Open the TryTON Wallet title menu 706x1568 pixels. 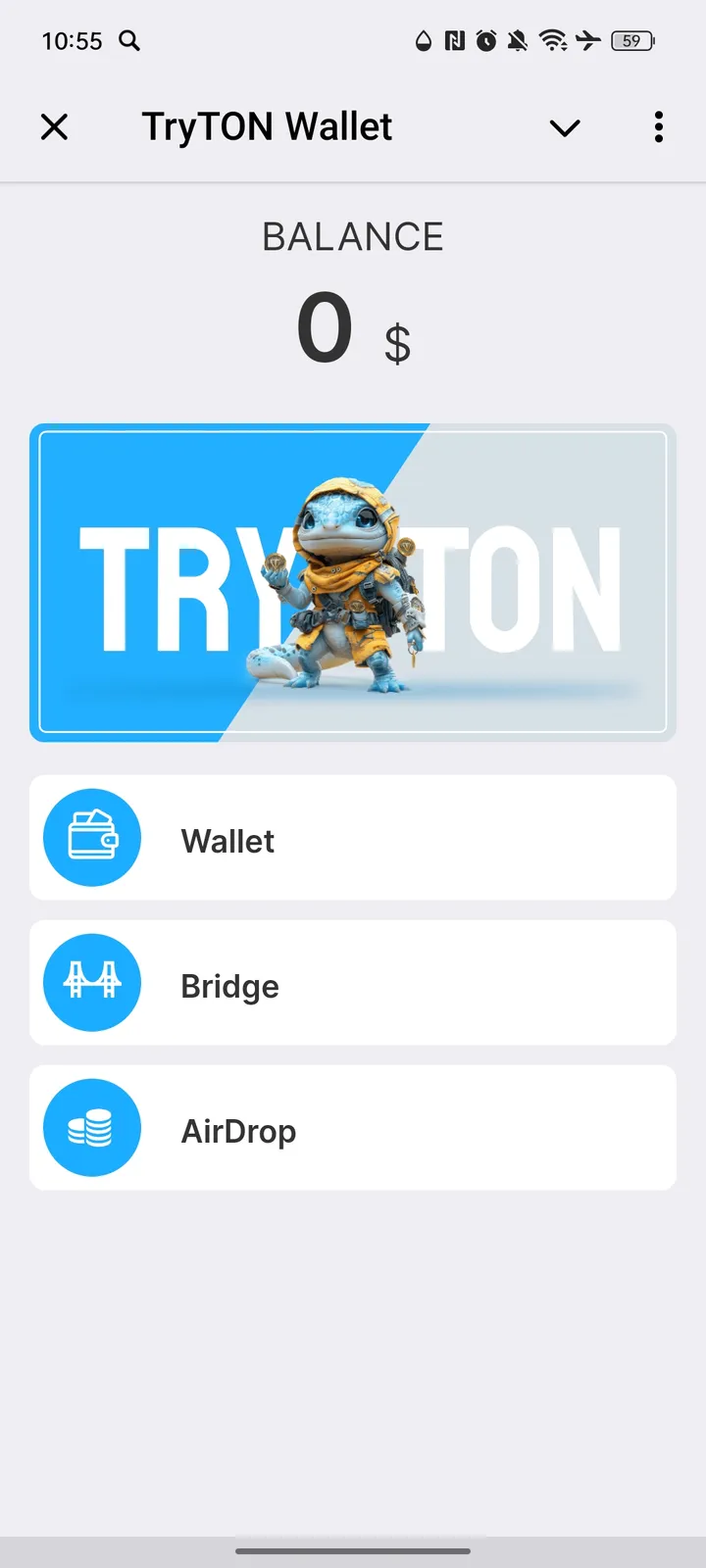[x=268, y=127]
